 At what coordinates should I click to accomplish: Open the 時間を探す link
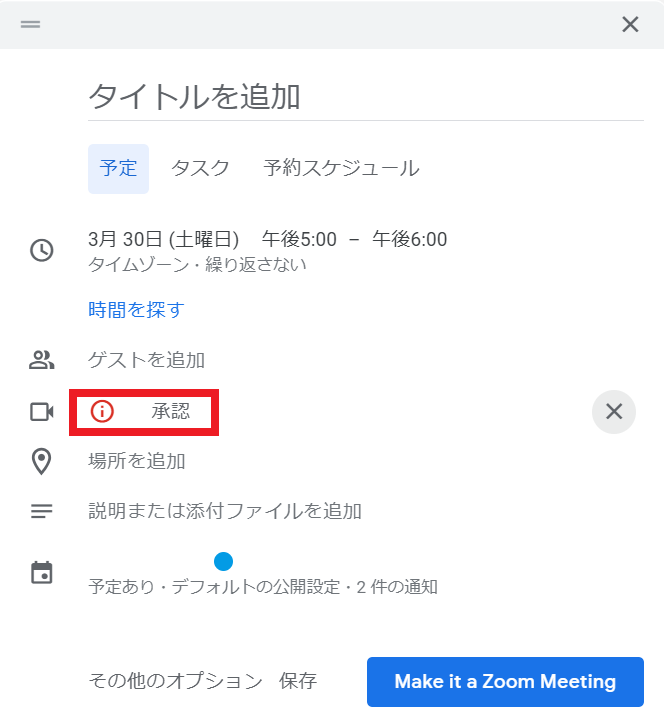[x=136, y=310]
